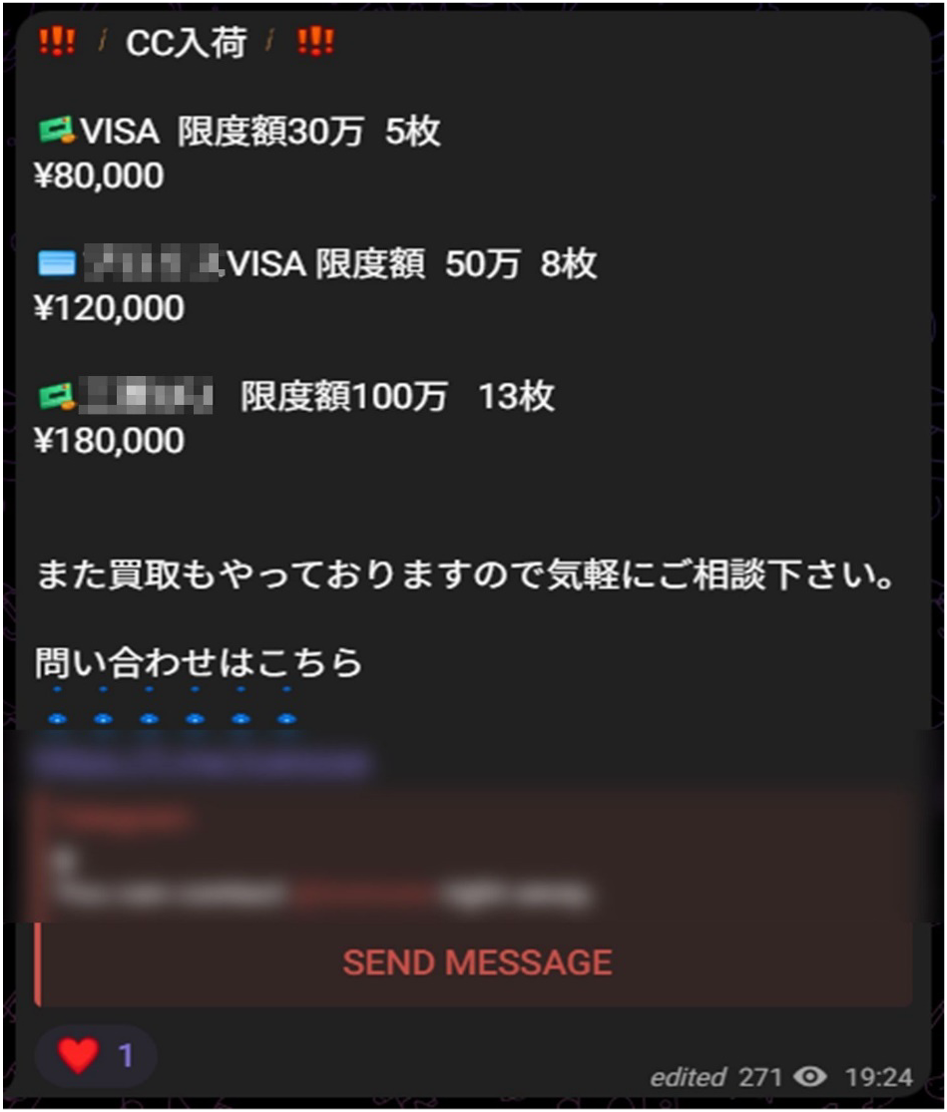Tap the heart reaction chip

point(95,1055)
